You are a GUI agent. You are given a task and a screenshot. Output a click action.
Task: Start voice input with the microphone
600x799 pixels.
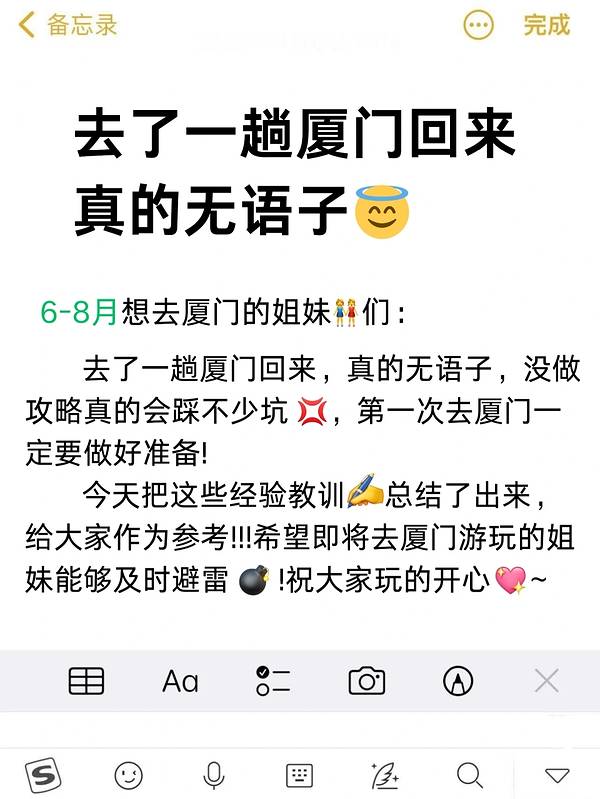coord(213,774)
